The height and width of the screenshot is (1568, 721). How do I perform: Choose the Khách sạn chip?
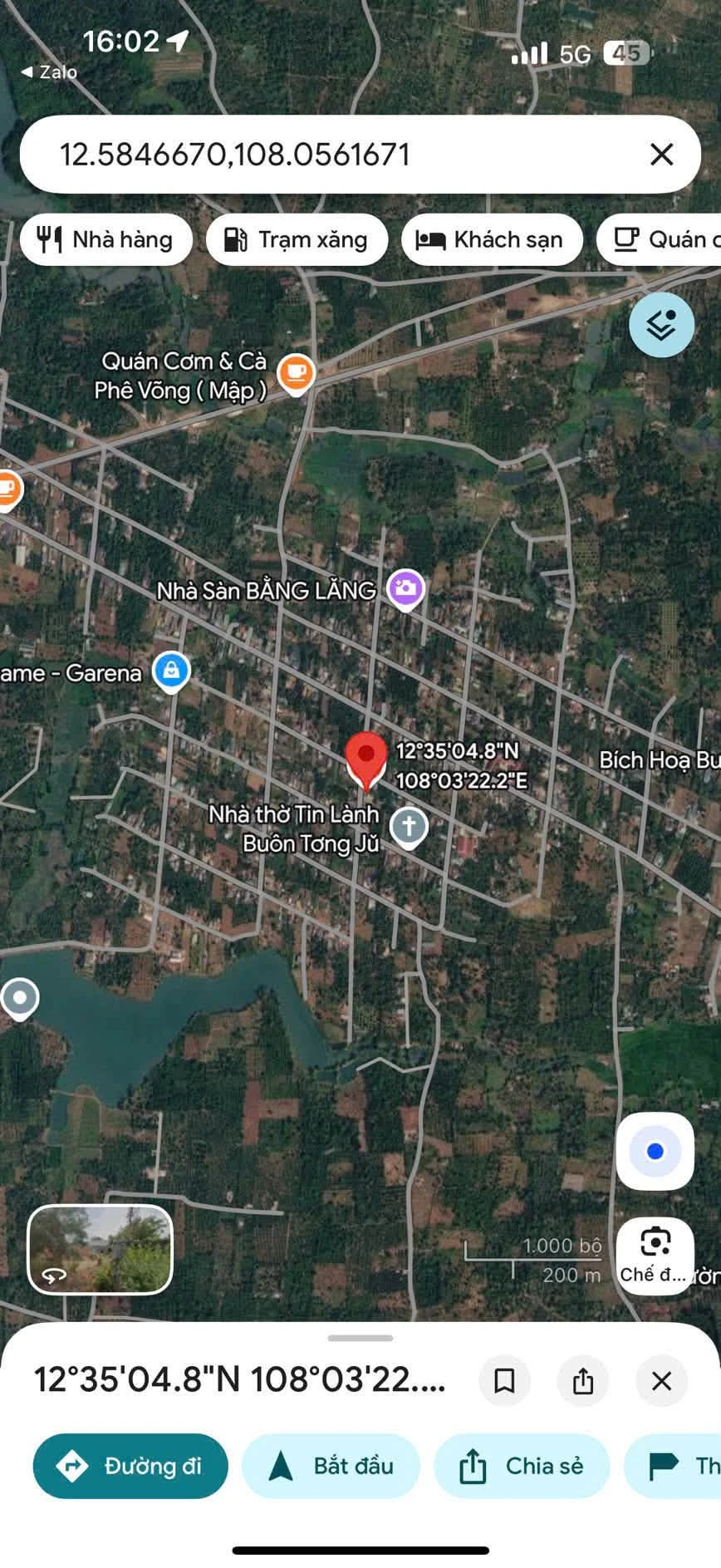[x=491, y=240]
